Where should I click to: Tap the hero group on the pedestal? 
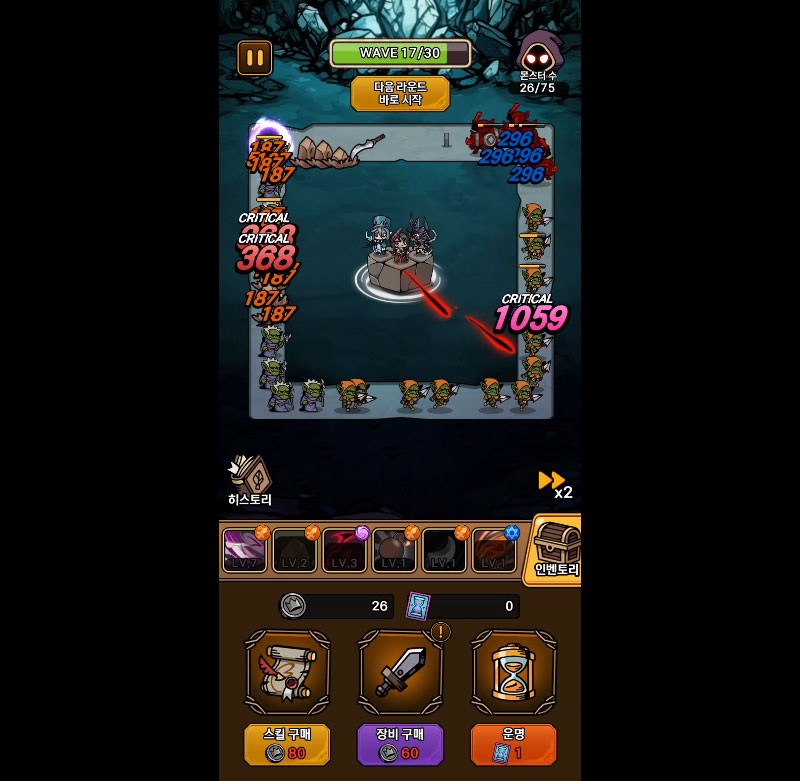(400, 255)
